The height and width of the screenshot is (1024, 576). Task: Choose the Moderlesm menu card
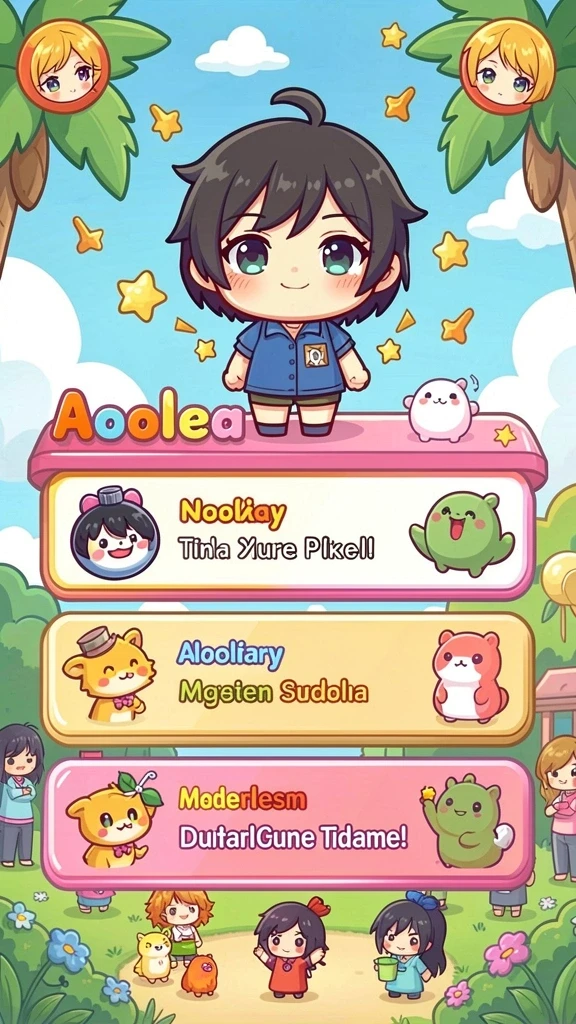pyautogui.click(x=288, y=824)
